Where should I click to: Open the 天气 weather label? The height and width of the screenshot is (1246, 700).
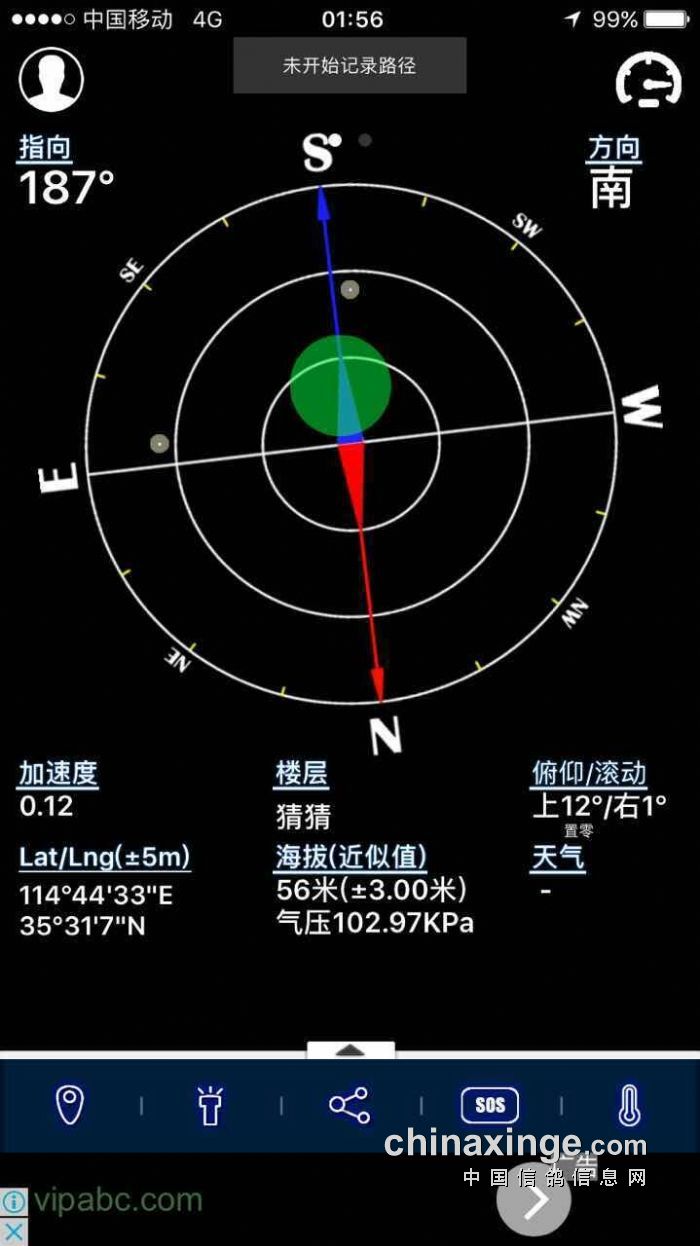(x=557, y=857)
